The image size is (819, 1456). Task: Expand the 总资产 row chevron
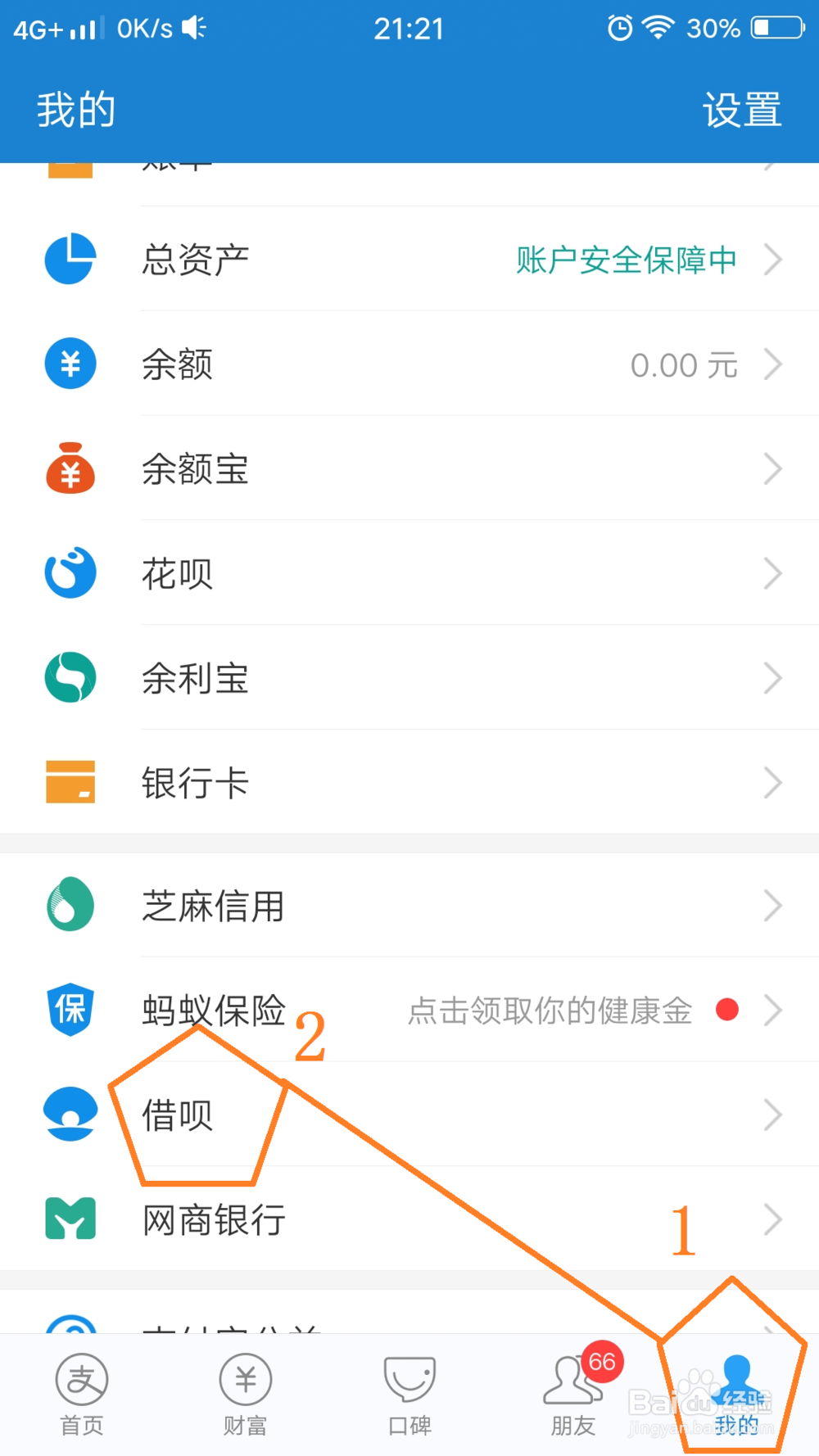click(x=772, y=259)
